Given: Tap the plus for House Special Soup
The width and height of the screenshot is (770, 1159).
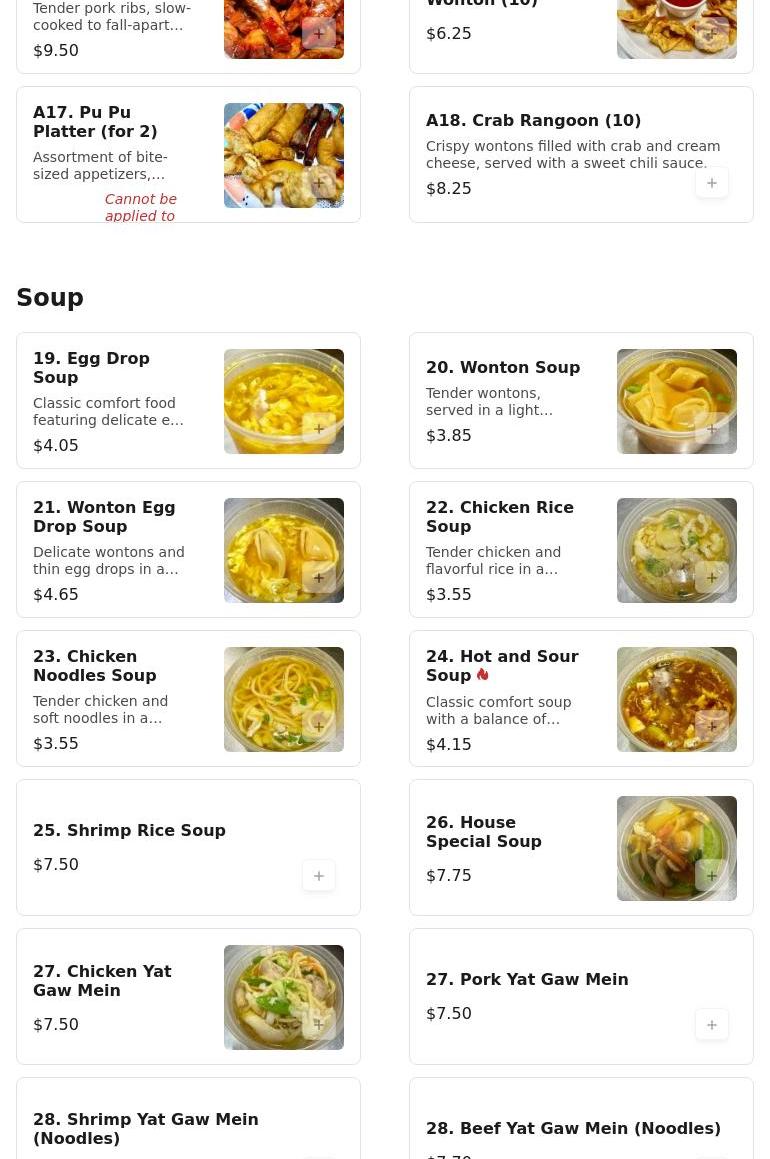Looking at the screenshot, I should (712, 876).
